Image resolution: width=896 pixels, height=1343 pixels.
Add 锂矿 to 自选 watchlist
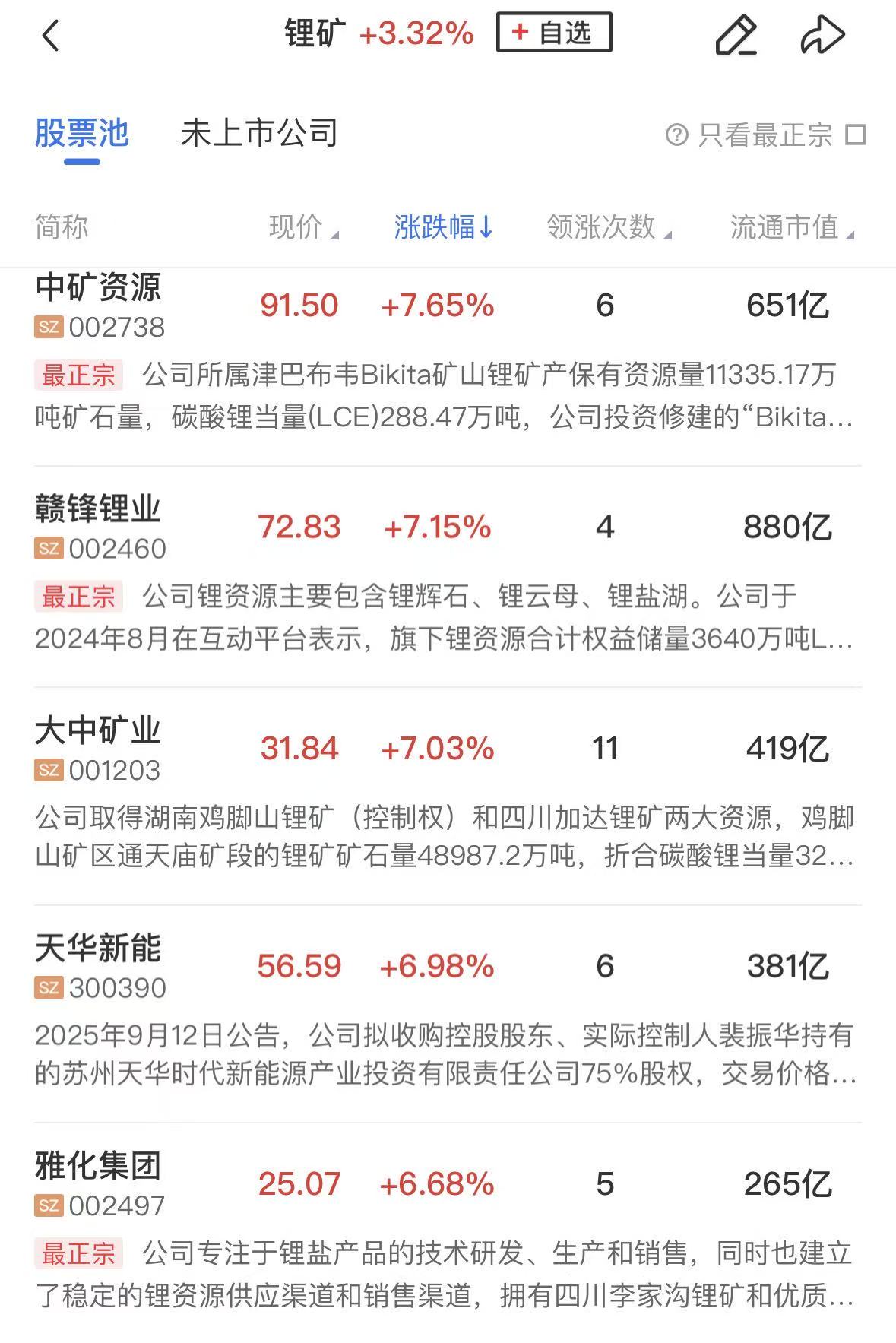coord(554,33)
